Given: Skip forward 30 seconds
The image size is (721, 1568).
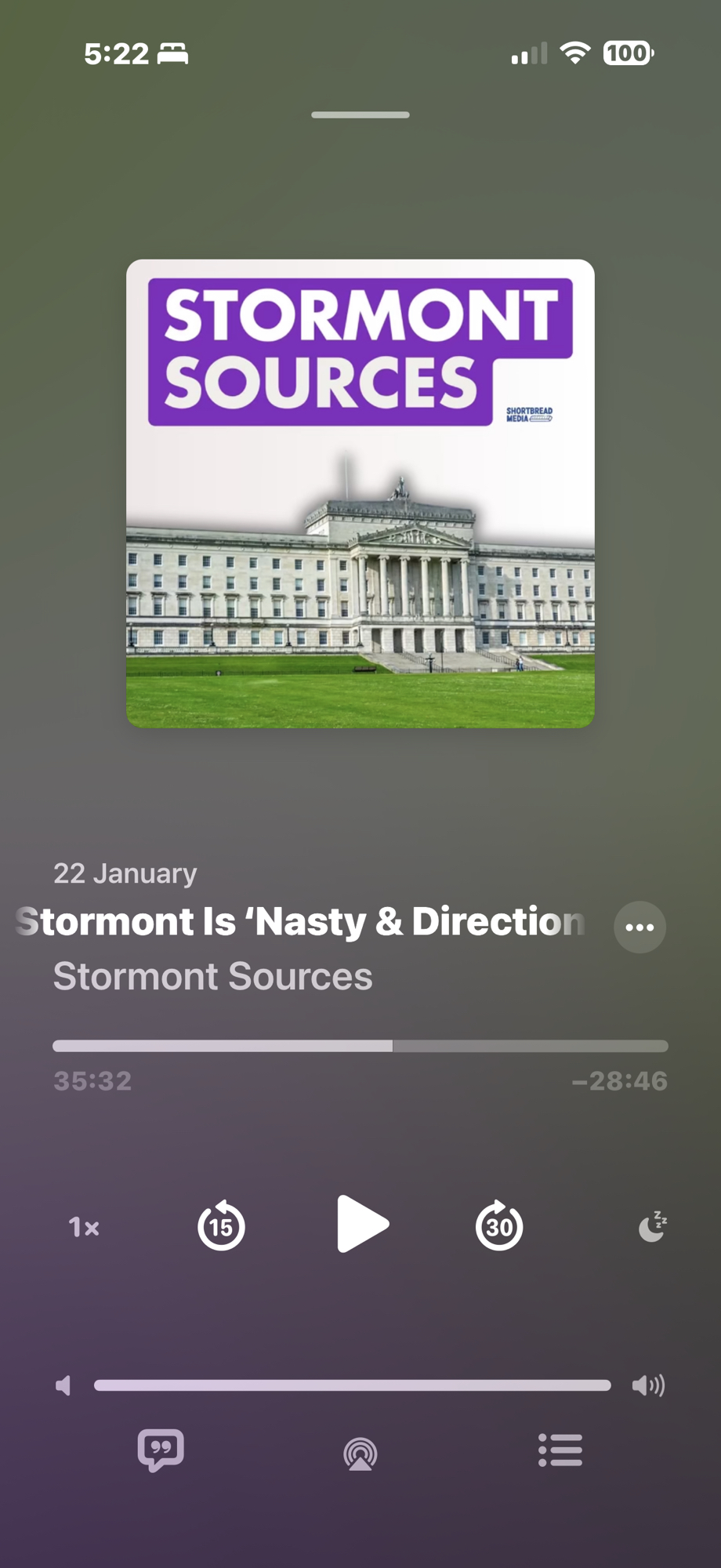Looking at the screenshot, I should (499, 1226).
